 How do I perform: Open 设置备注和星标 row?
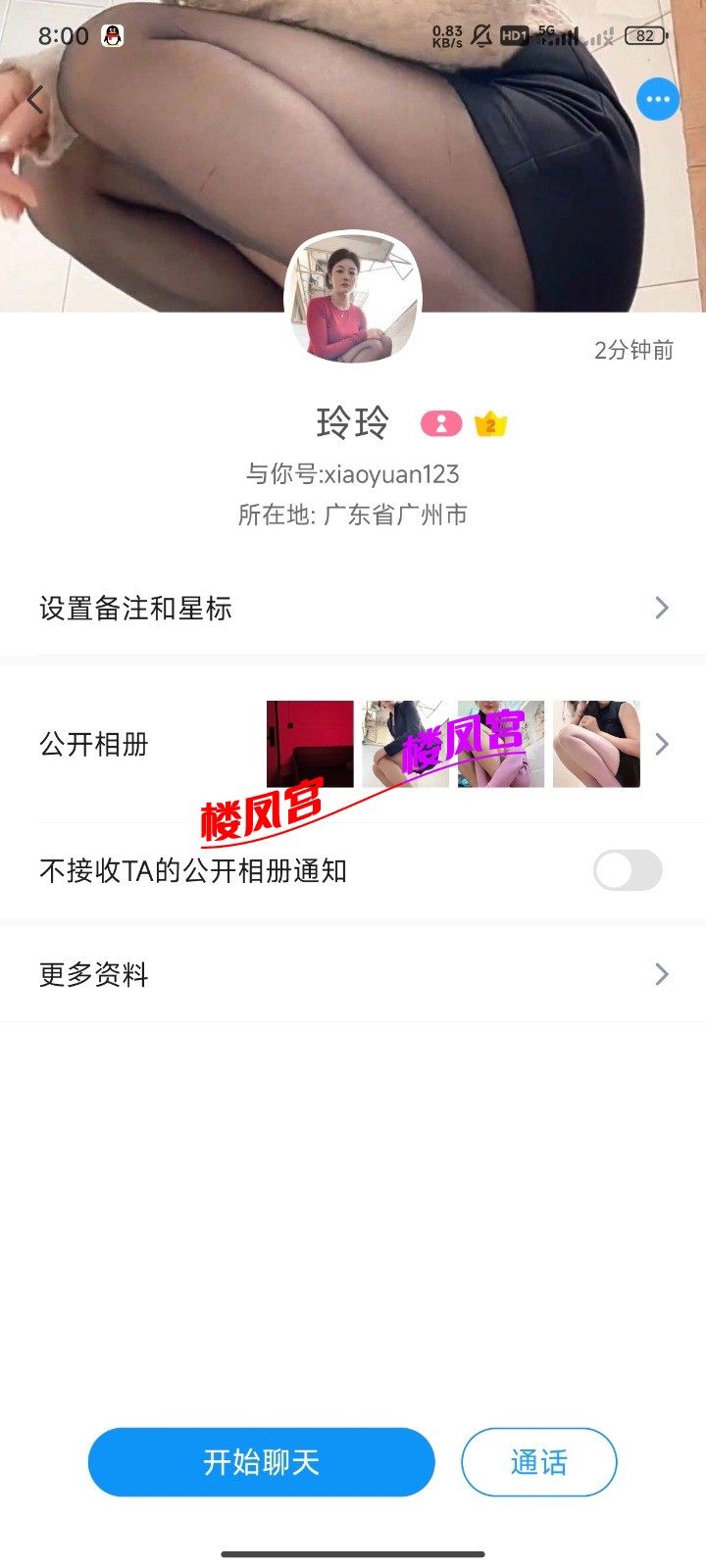tap(353, 609)
